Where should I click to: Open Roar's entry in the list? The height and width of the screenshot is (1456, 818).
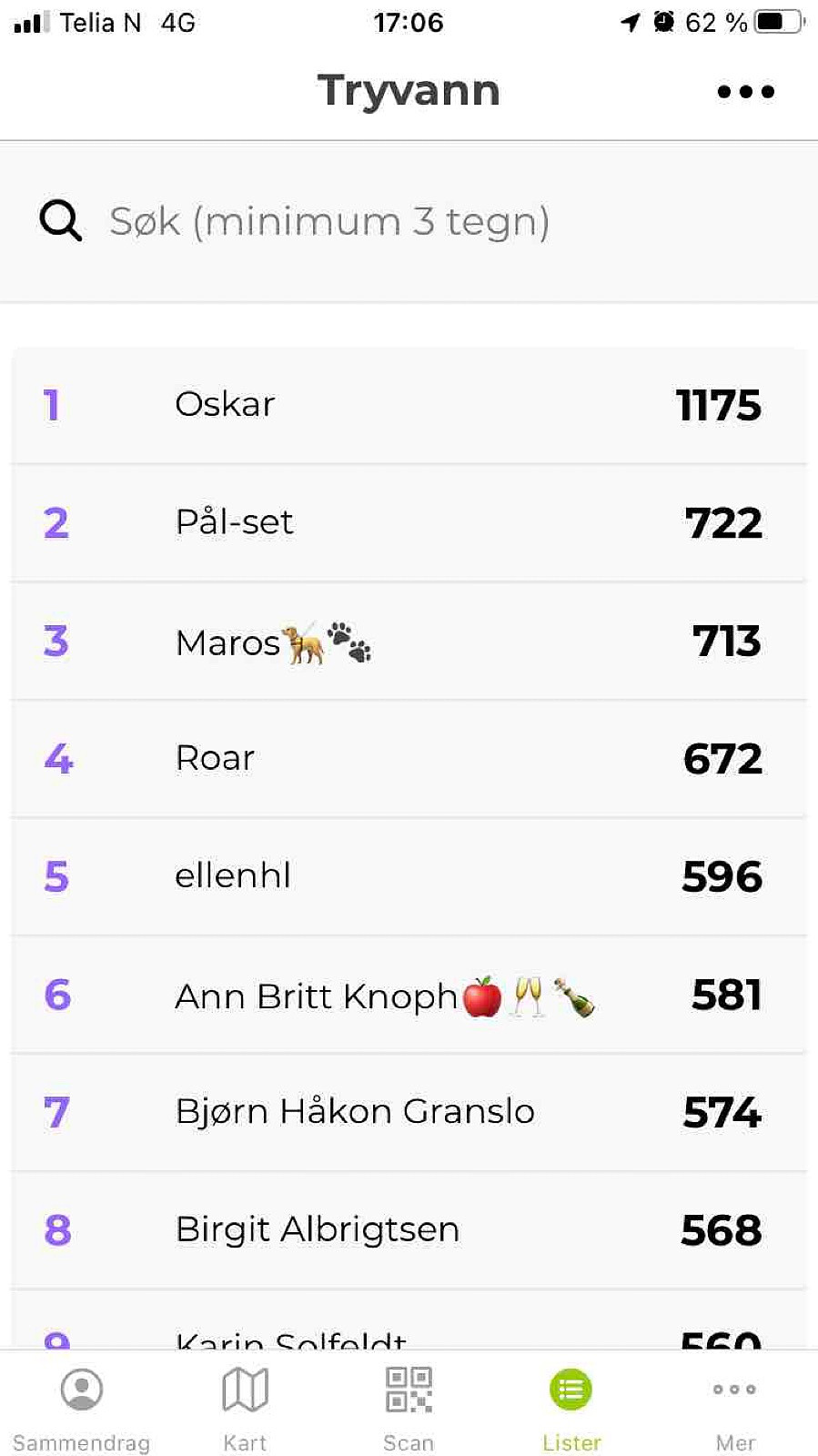coord(409,759)
